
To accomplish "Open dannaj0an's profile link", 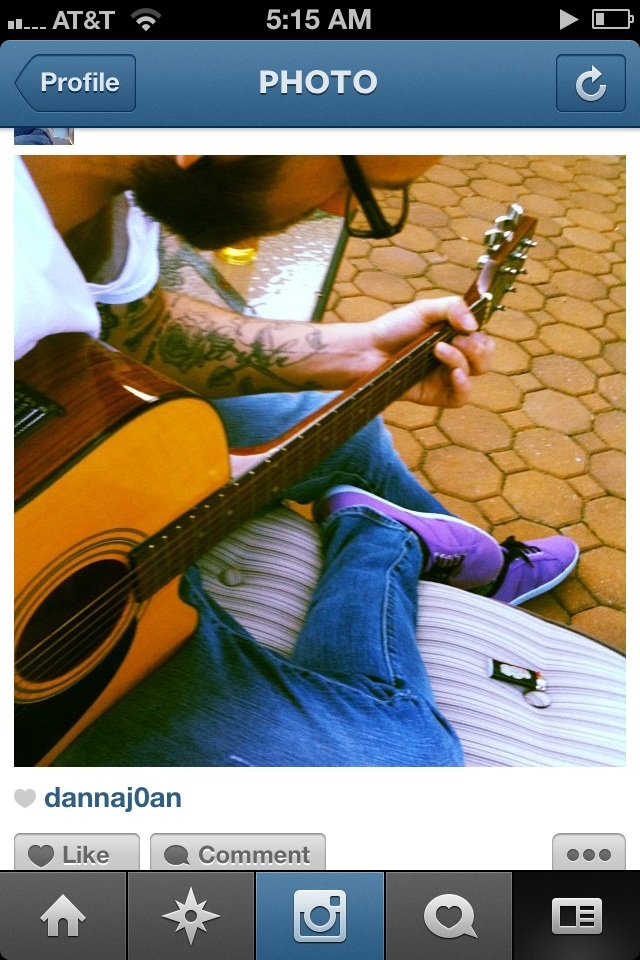I will point(113,798).
